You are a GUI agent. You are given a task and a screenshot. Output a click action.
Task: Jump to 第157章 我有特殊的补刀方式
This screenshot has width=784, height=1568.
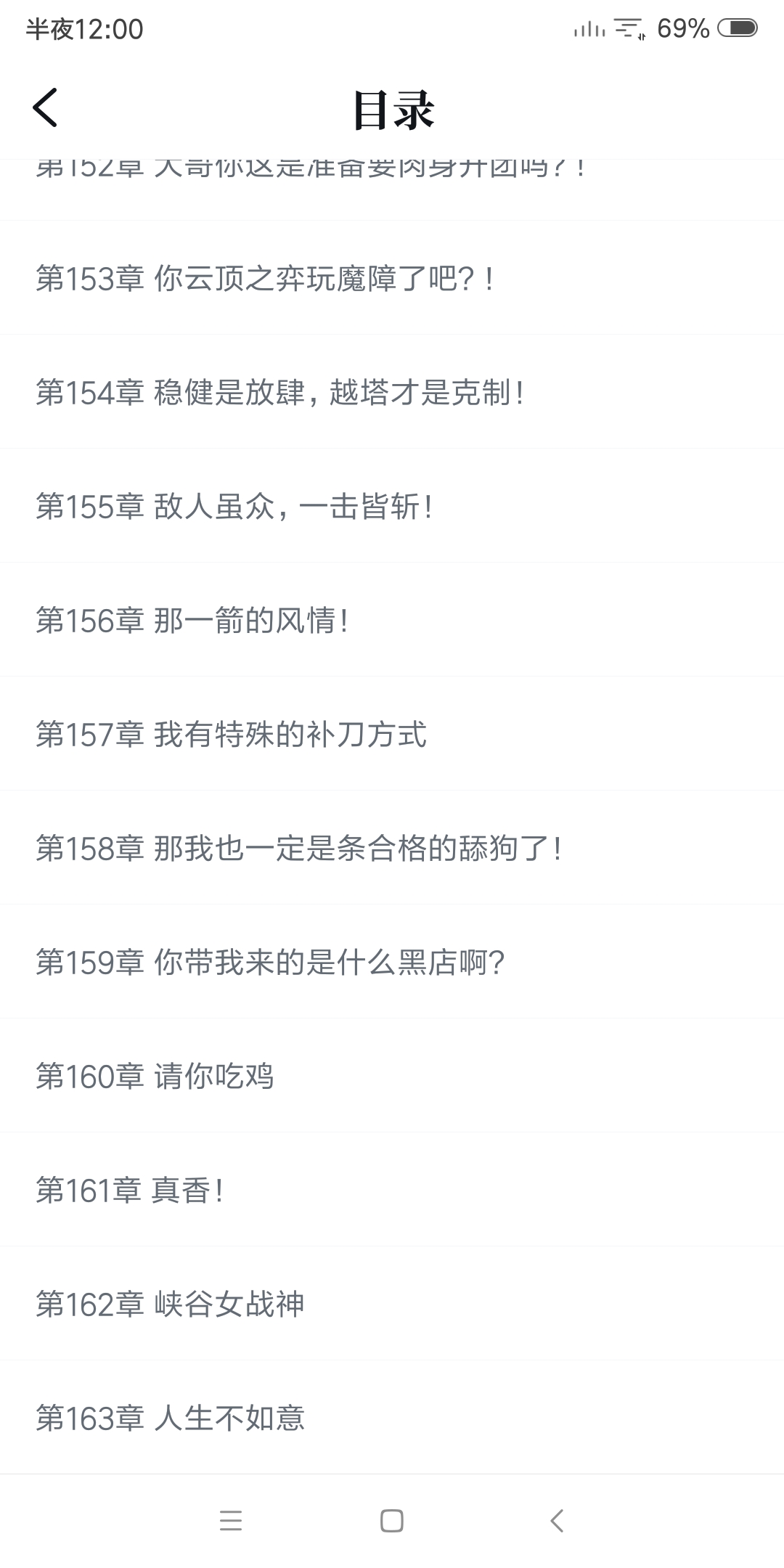(392, 734)
